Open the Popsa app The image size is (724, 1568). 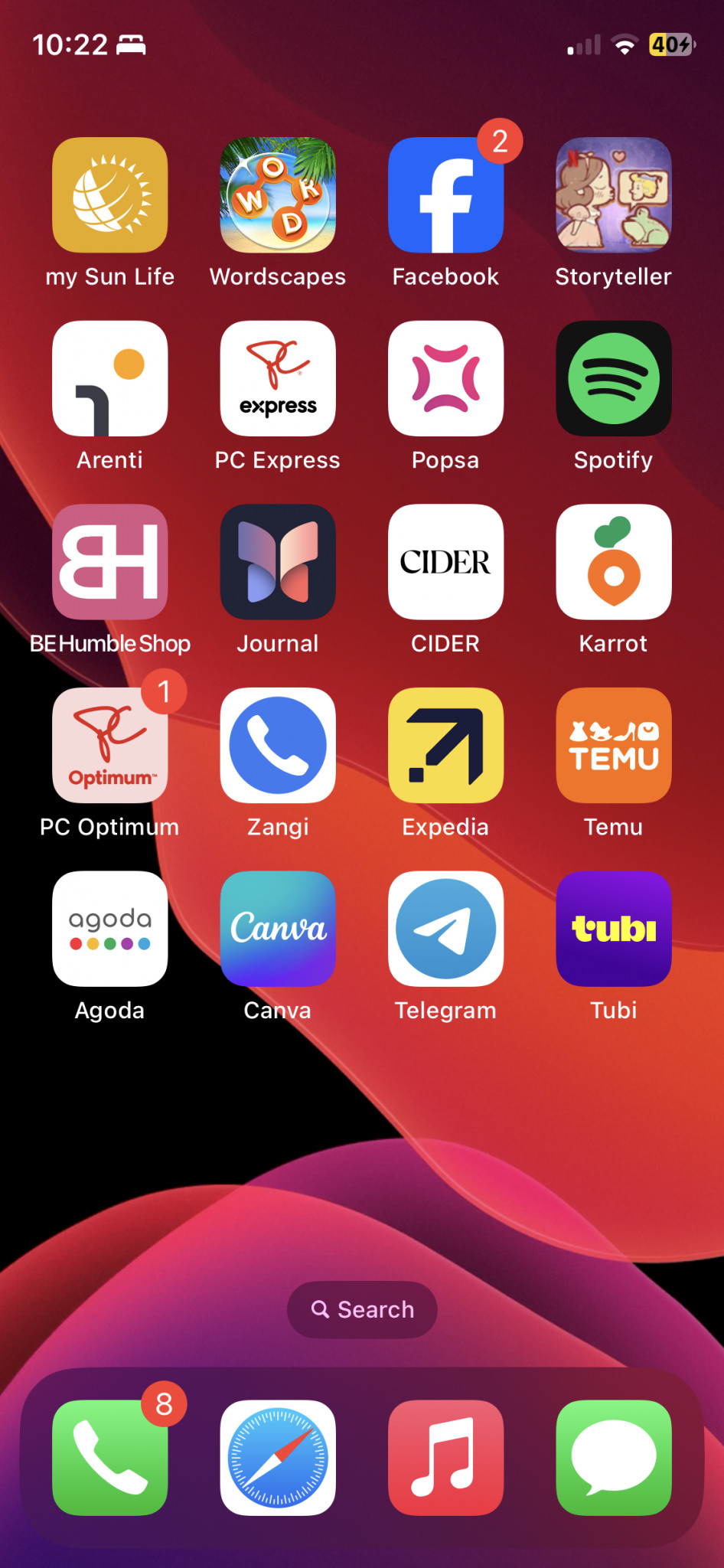(445, 378)
